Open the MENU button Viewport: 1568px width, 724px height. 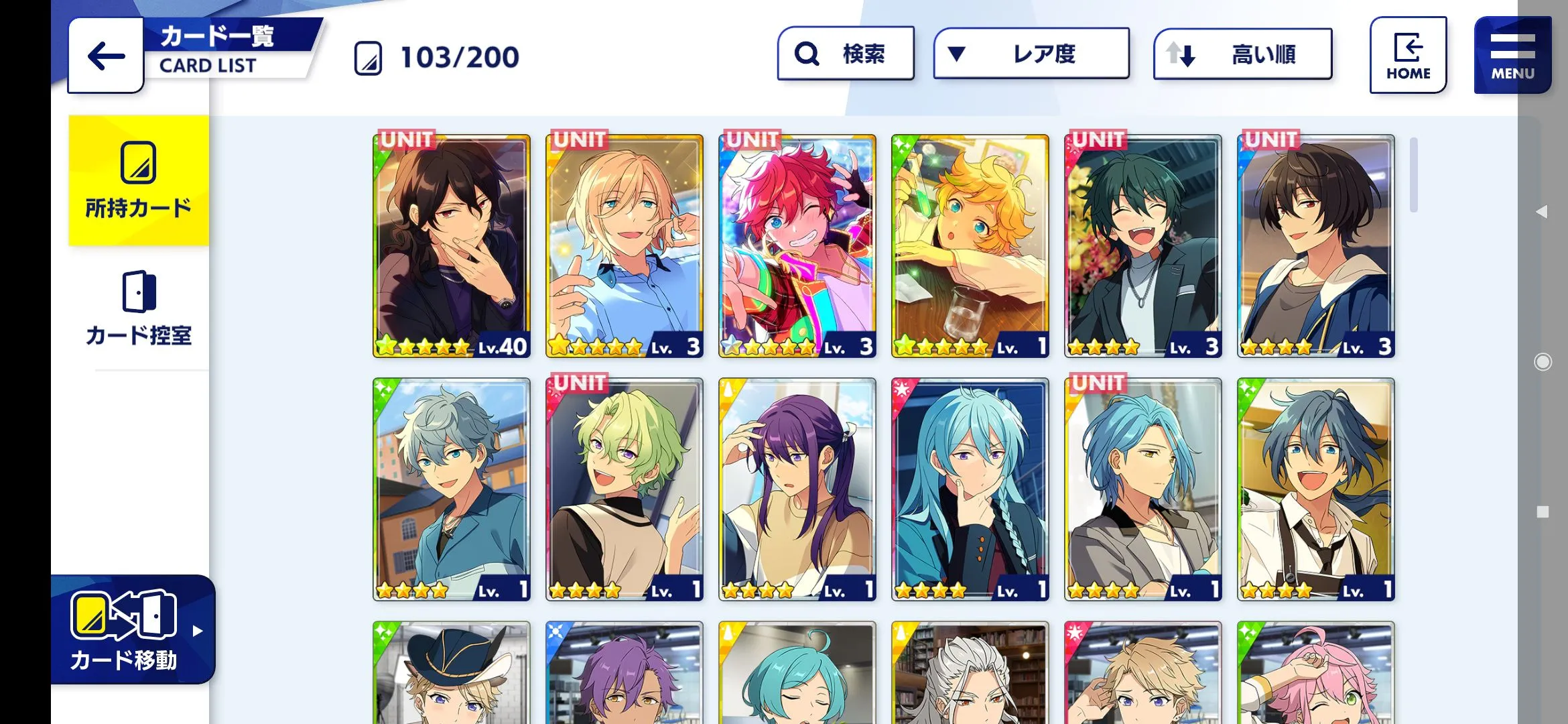click(x=1512, y=56)
